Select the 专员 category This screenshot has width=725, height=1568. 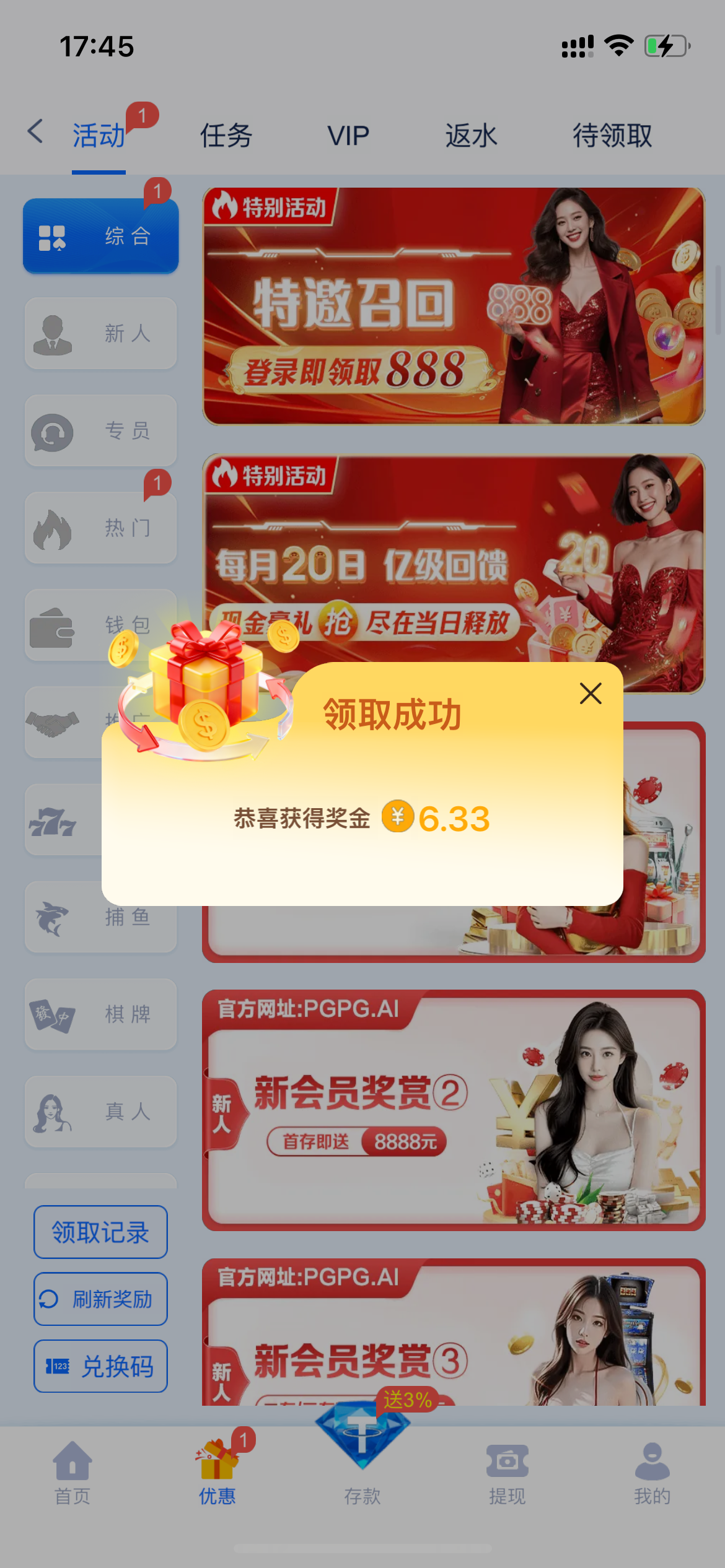tap(100, 430)
